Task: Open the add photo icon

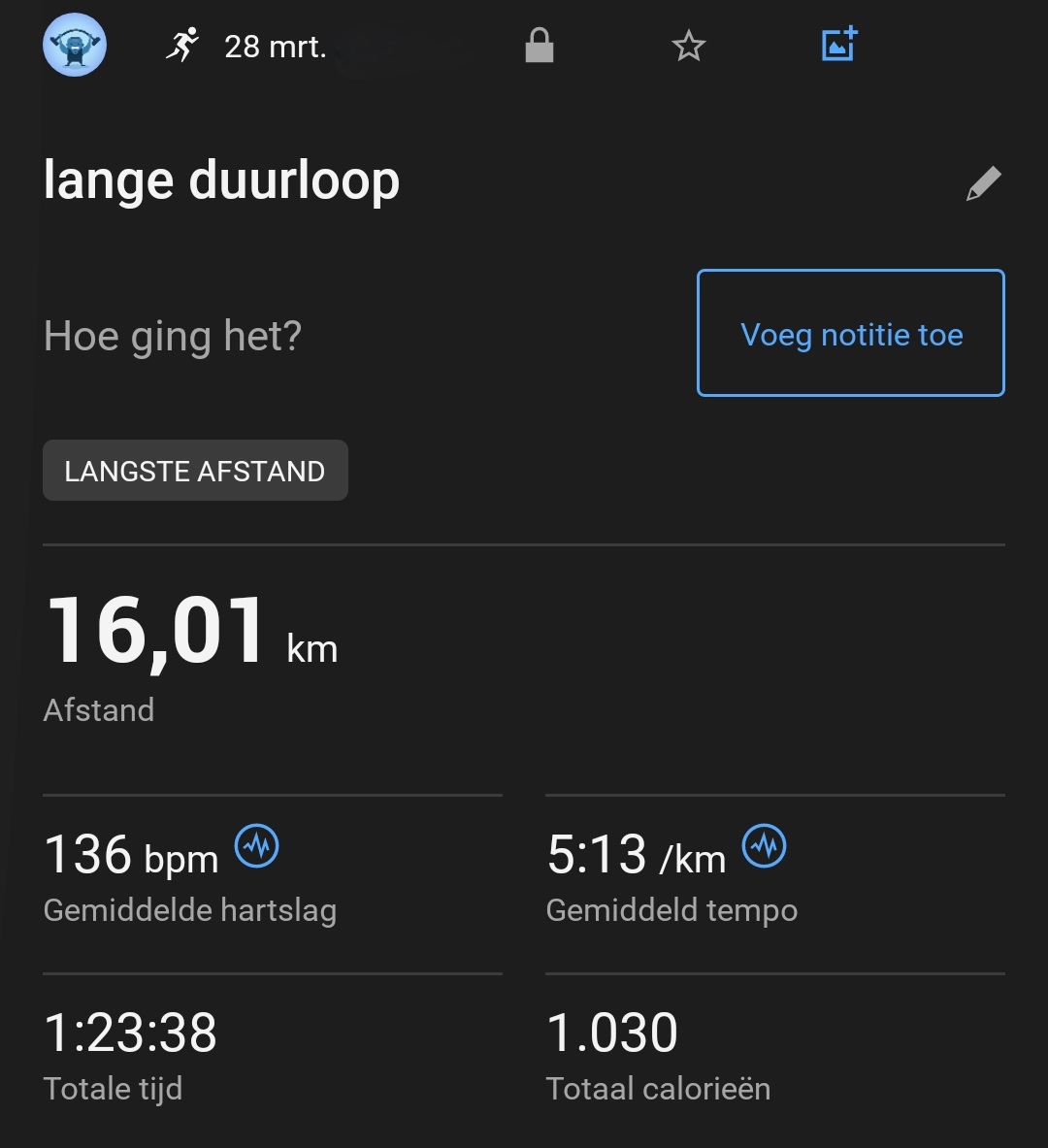Action: 837,44
